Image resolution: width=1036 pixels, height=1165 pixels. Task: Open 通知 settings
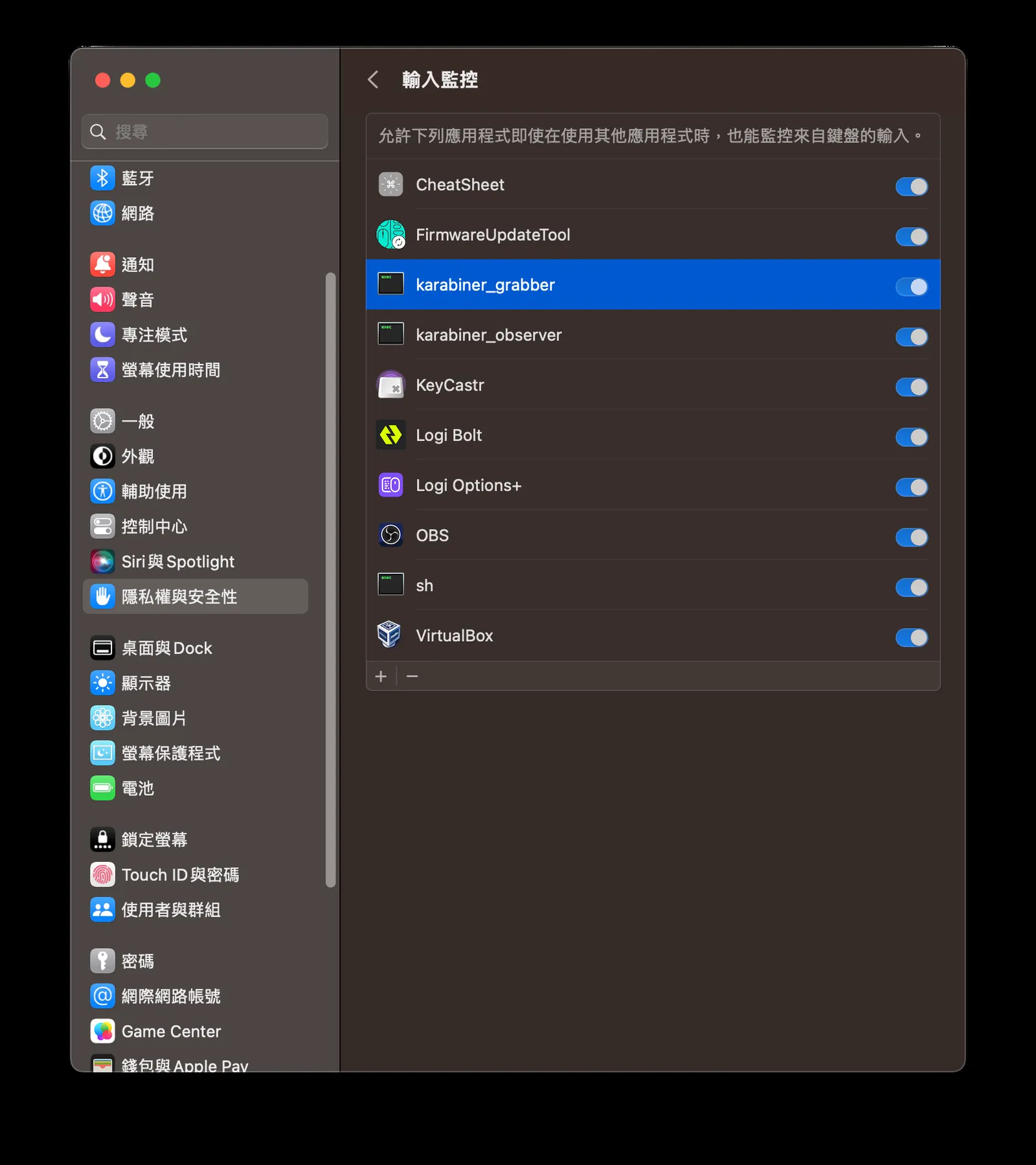pyautogui.click(x=137, y=264)
